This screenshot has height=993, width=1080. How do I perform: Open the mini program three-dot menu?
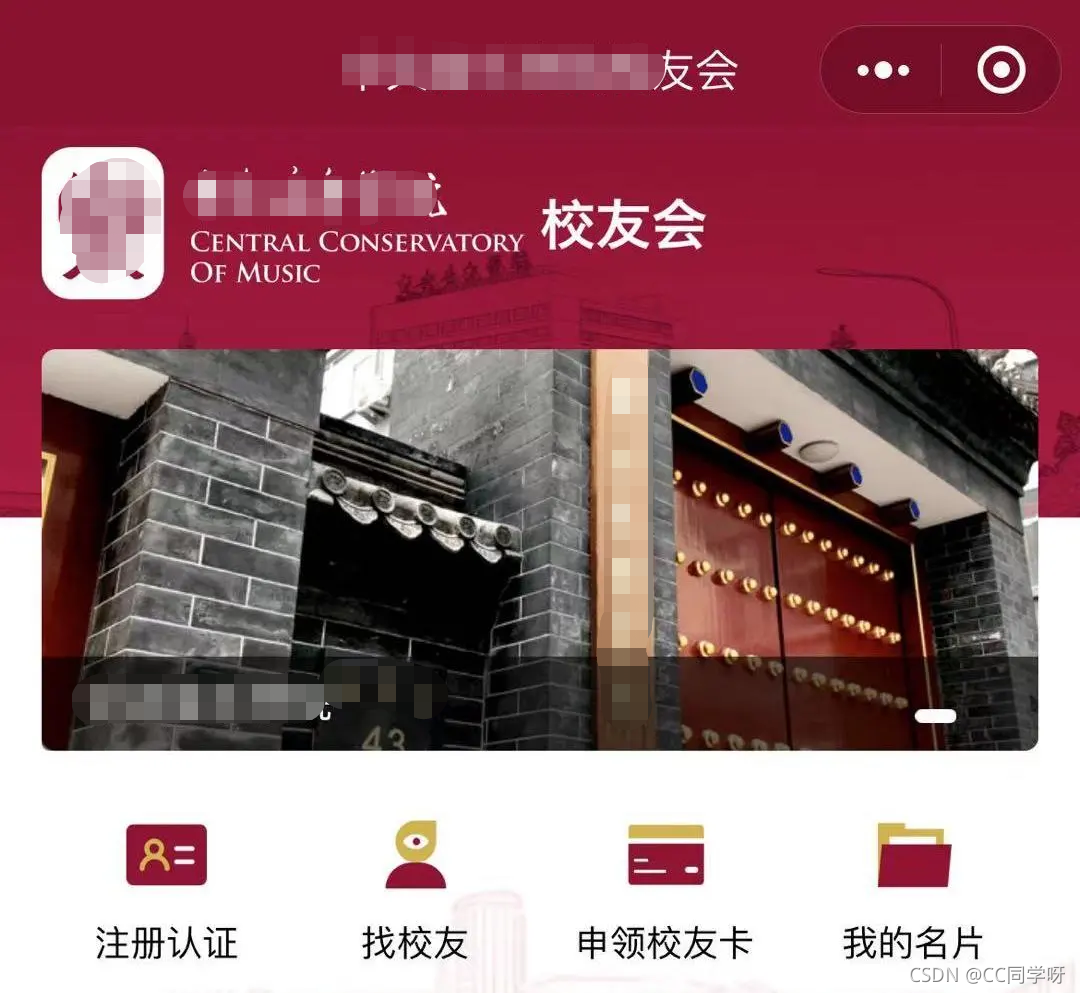[x=882, y=70]
